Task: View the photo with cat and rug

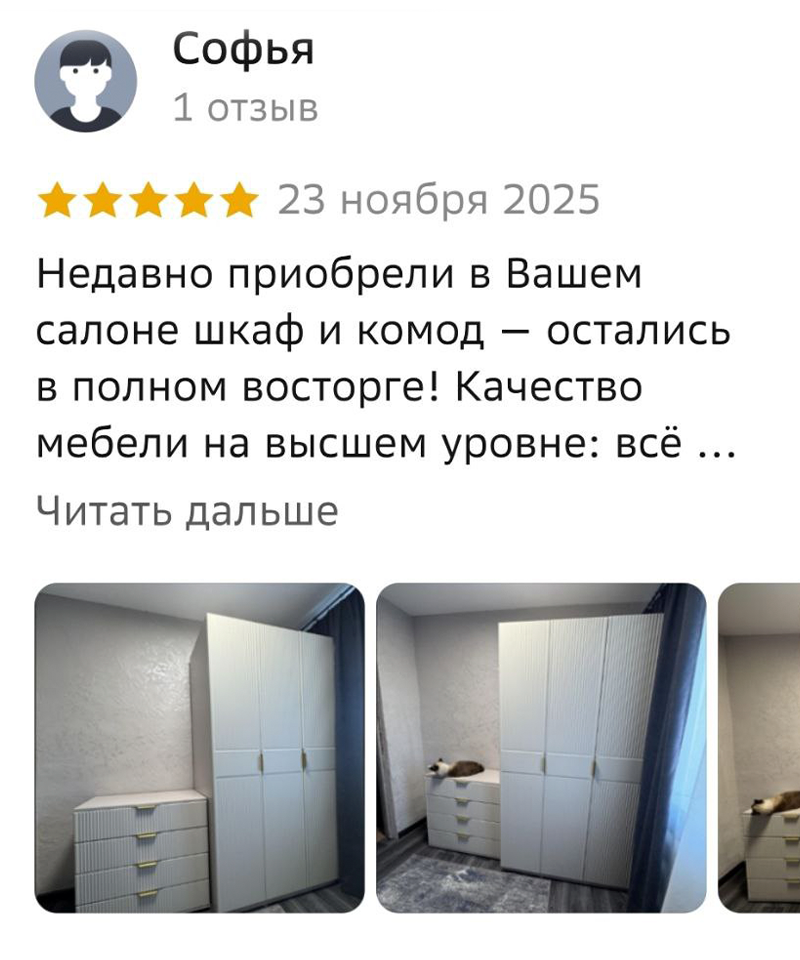Action: pyautogui.click(x=541, y=747)
